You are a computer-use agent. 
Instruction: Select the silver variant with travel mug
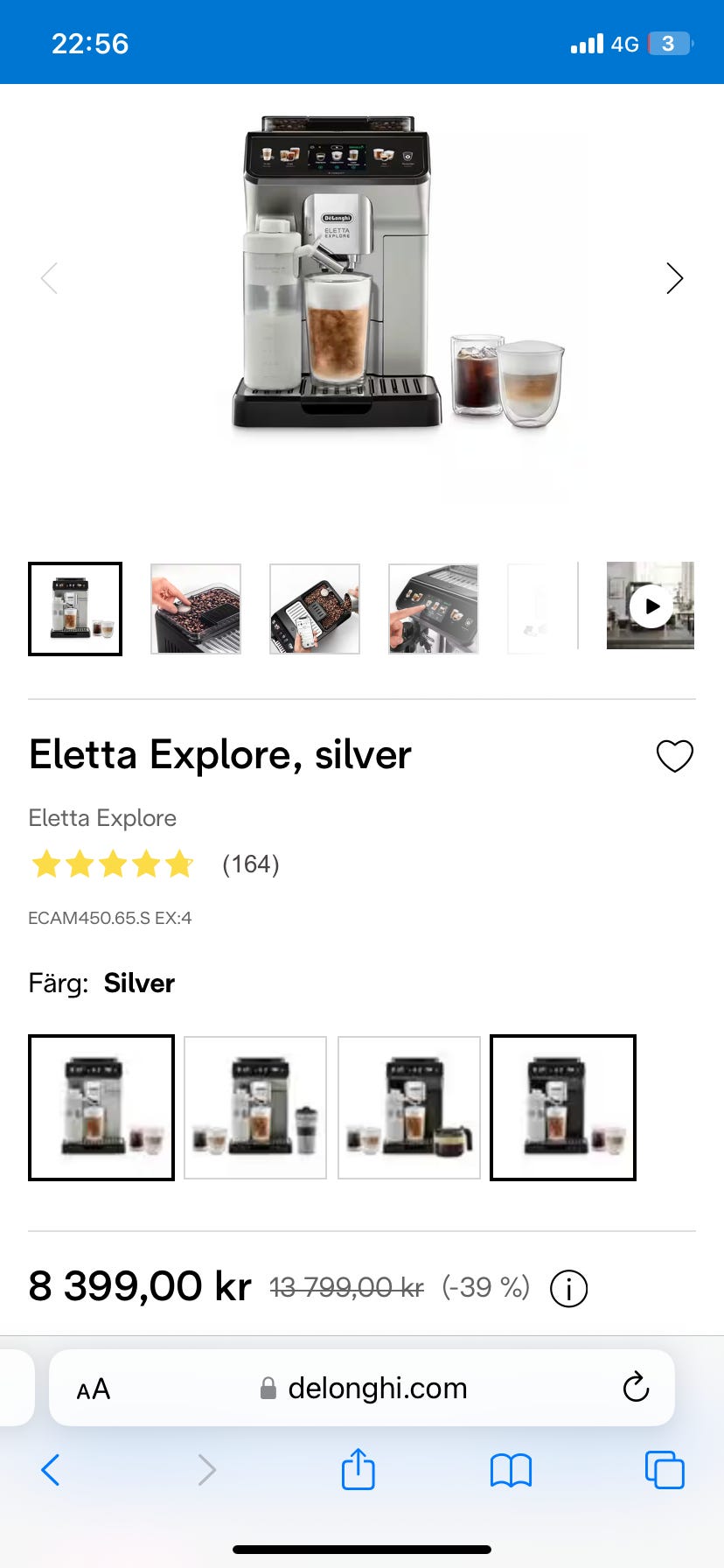click(255, 1107)
